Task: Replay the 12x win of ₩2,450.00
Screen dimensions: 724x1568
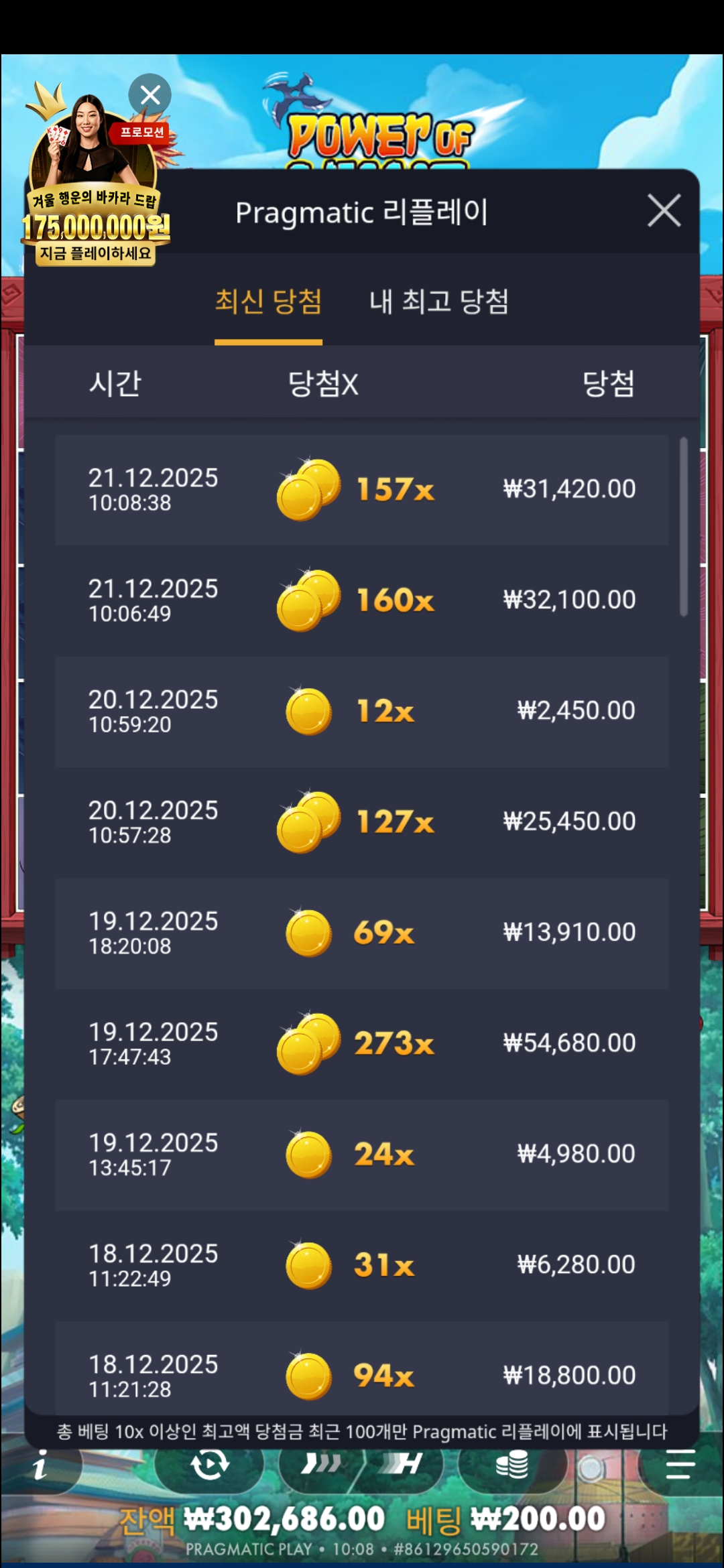Action: click(x=362, y=712)
